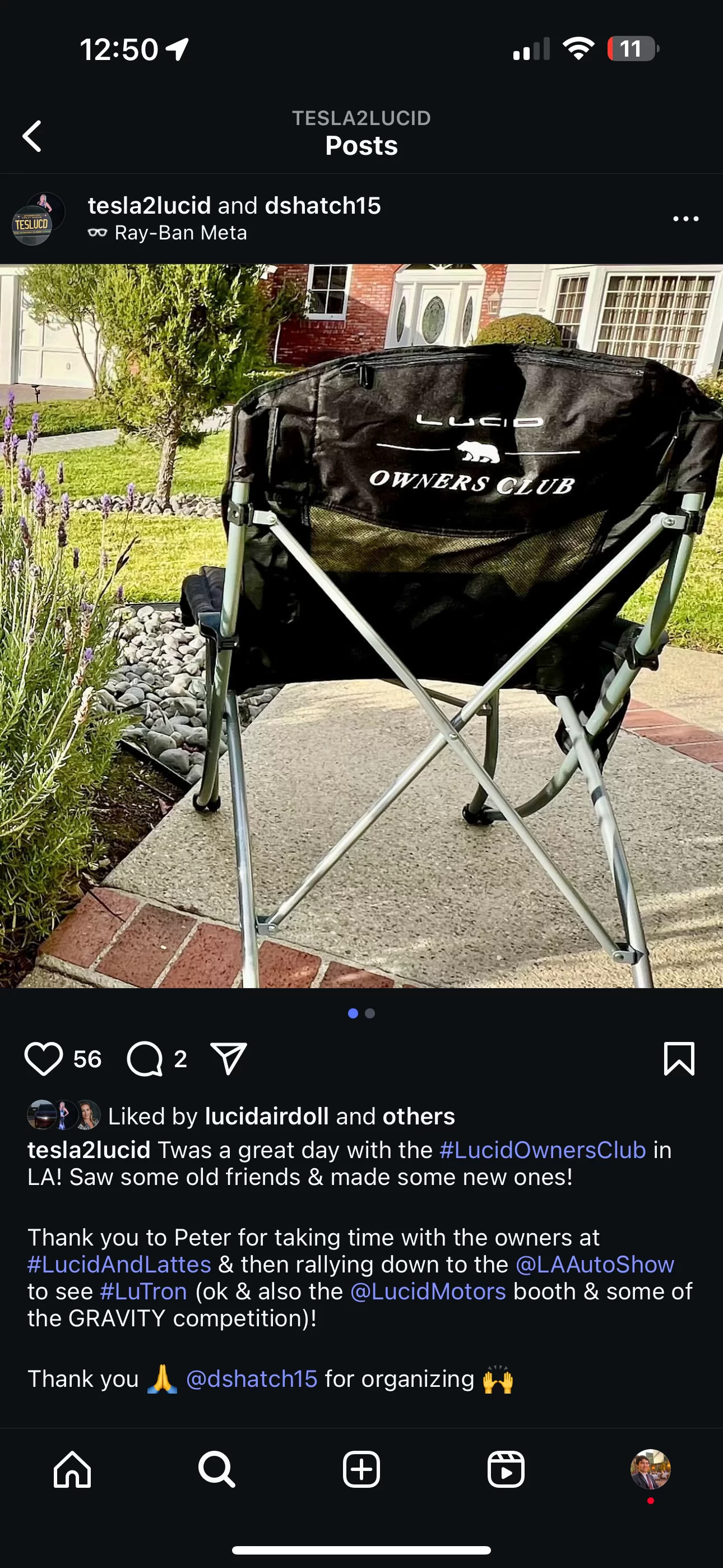Switch to the Reels tab
This screenshot has height=1568, width=723.
(x=506, y=1469)
